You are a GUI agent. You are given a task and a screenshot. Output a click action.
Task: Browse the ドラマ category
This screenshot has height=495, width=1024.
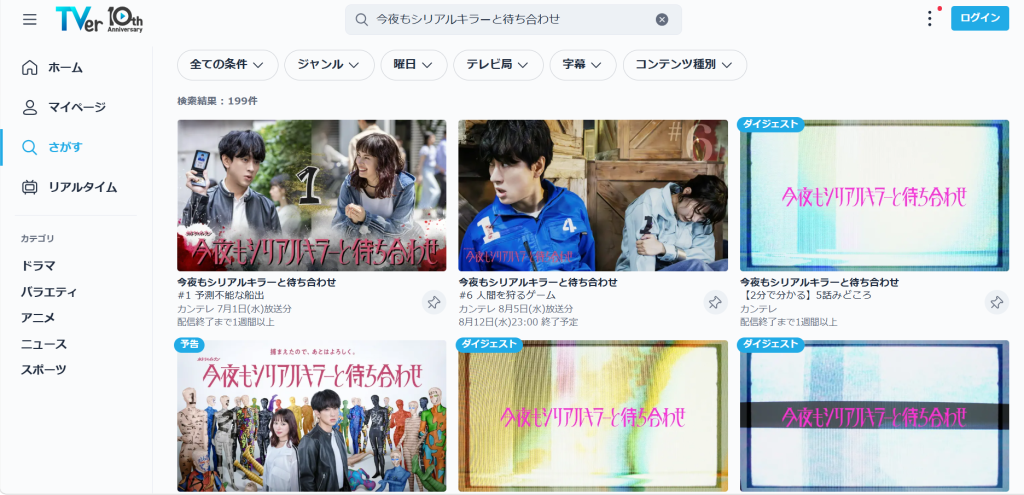pos(38,266)
